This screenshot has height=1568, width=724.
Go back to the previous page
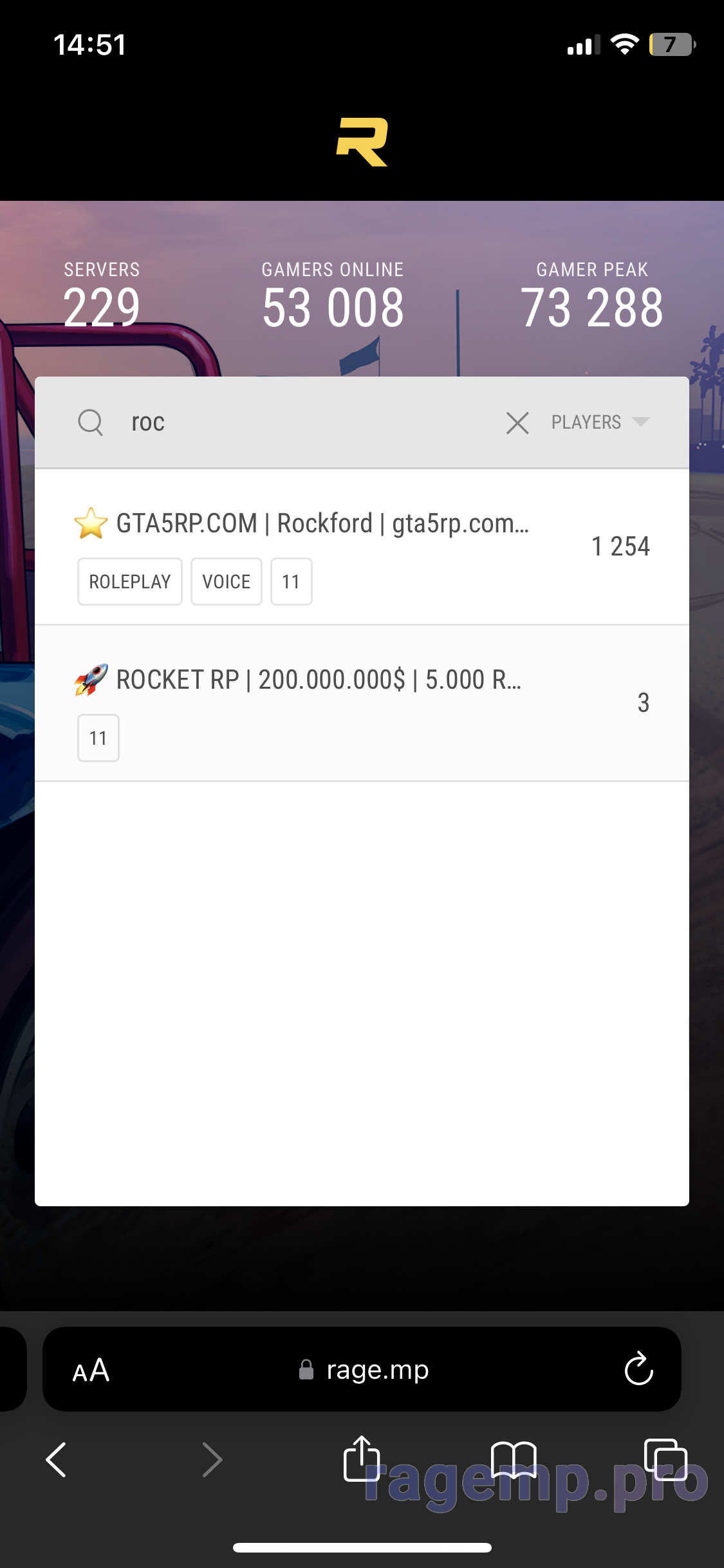click(57, 1459)
